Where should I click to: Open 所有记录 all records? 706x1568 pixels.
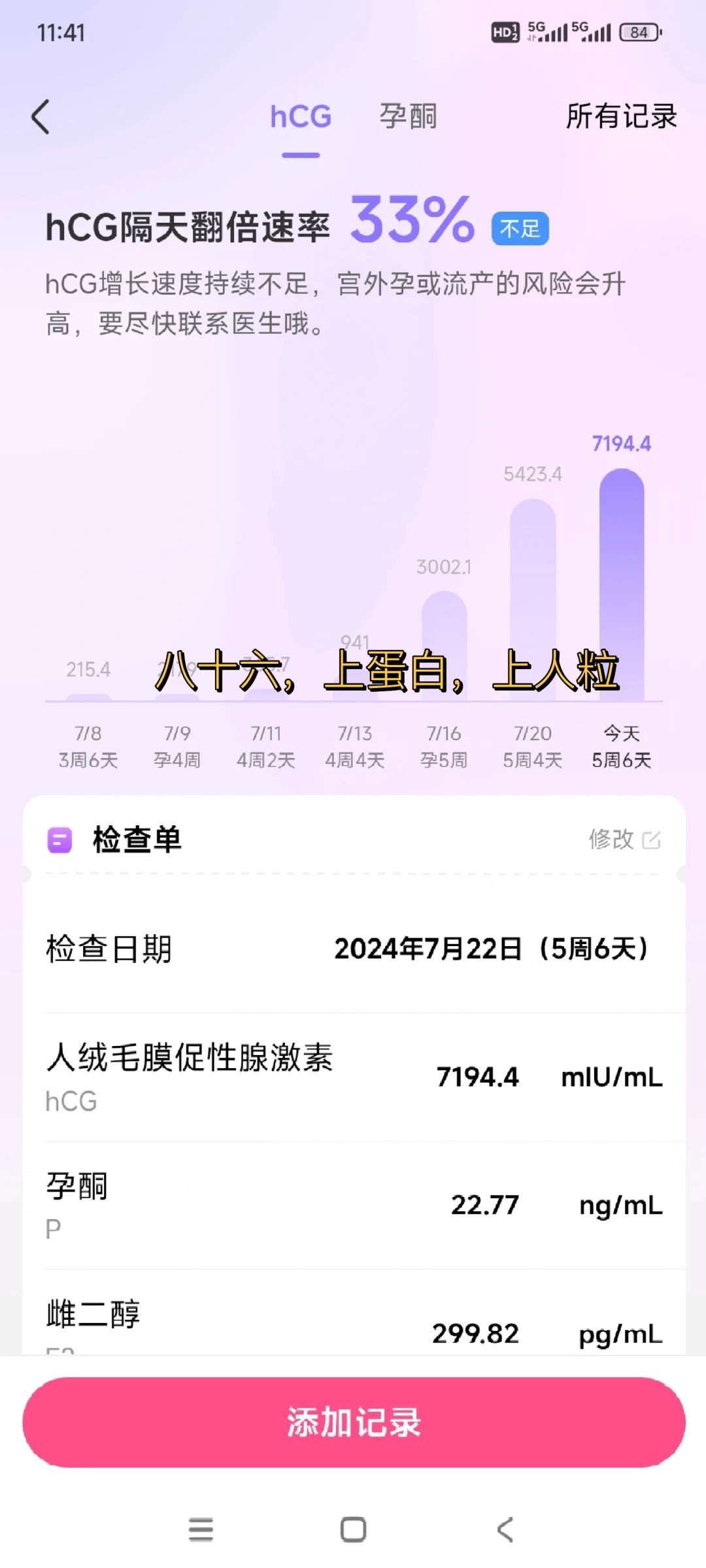[620, 117]
